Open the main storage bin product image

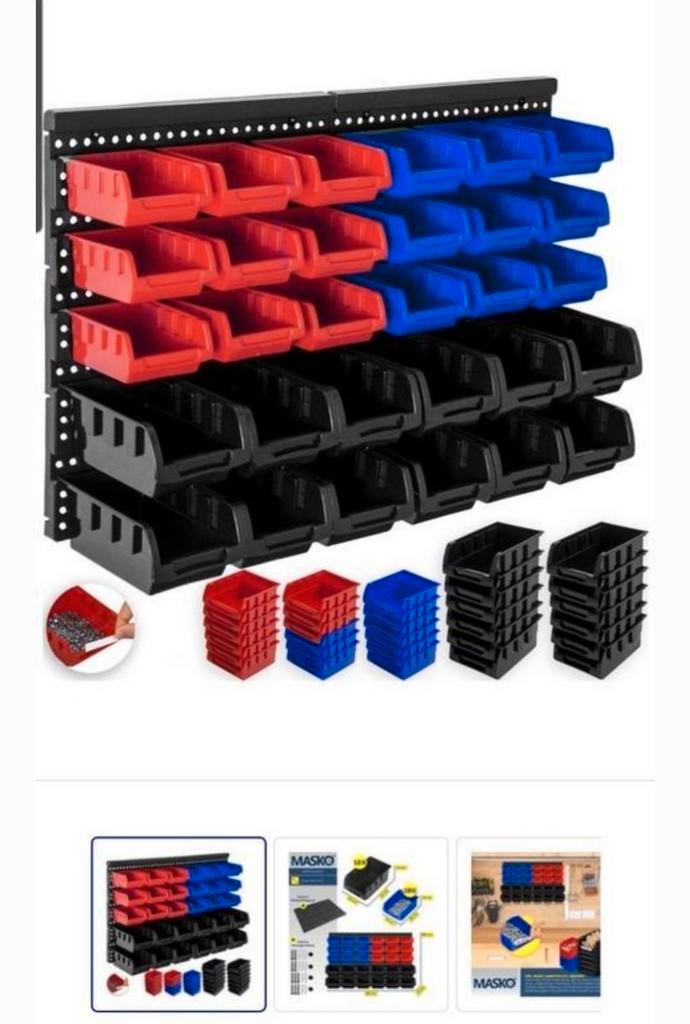(x=345, y=380)
